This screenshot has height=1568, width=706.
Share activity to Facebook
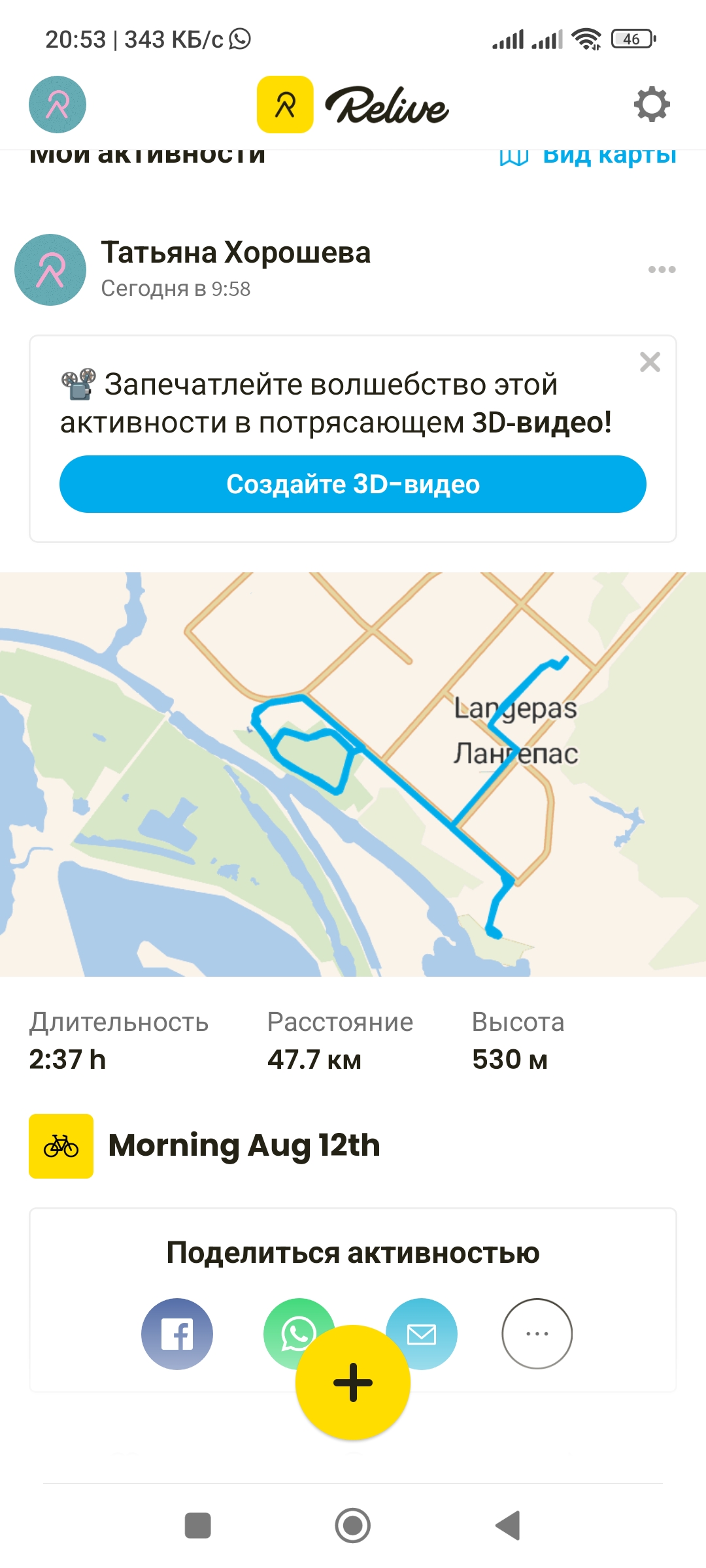coord(177,1333)
